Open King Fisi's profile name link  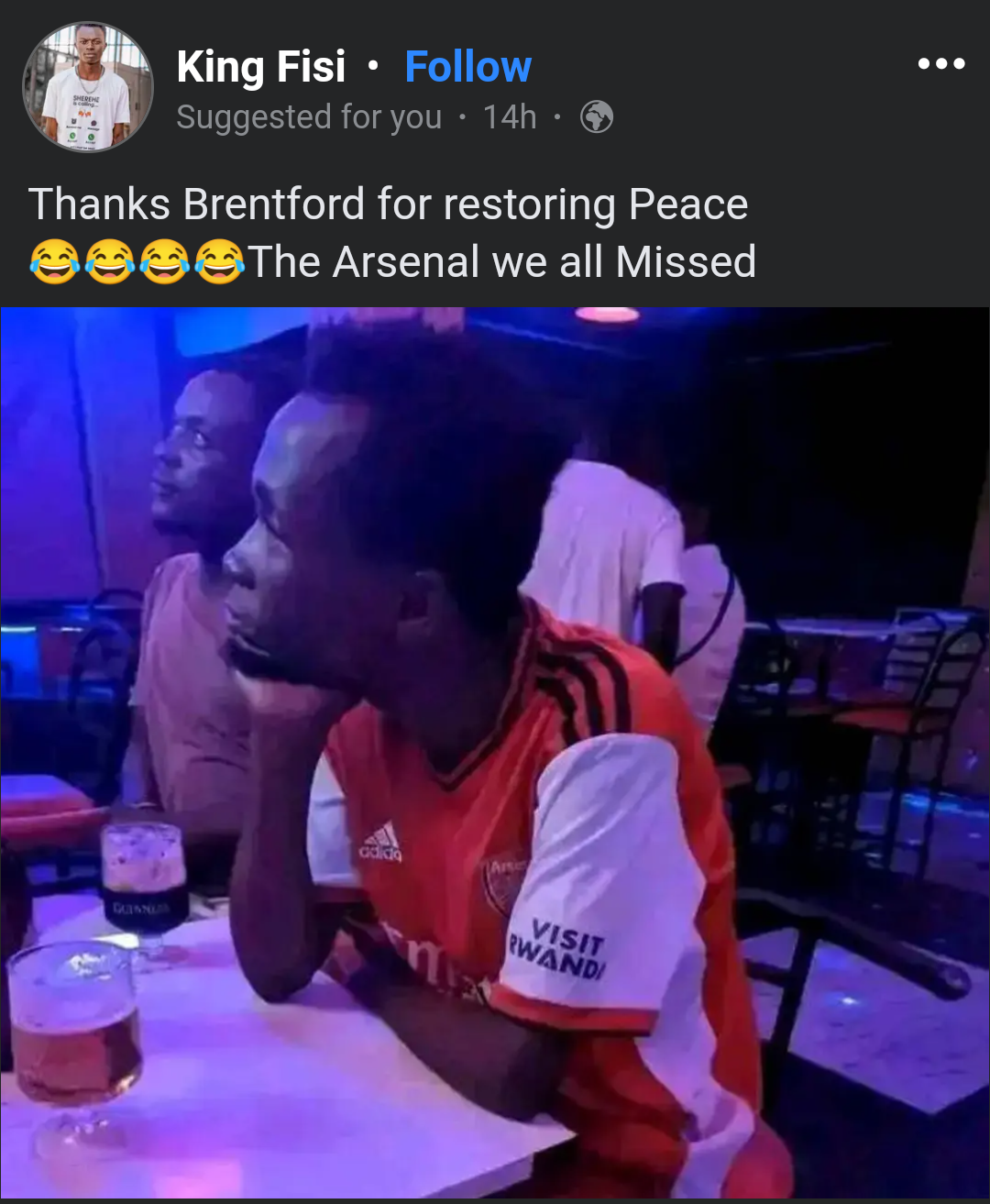[261, 67]
